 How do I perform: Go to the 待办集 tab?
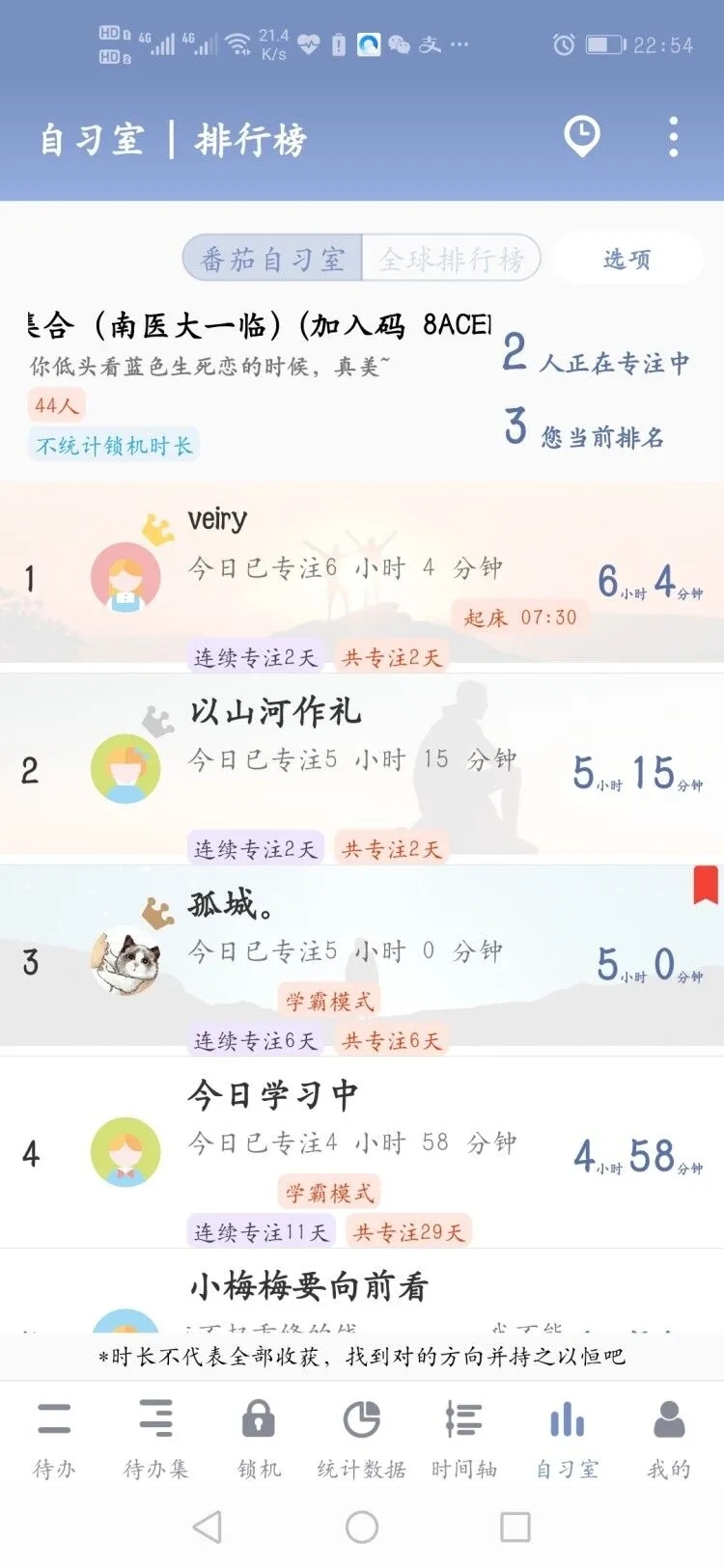[155, 1439]
